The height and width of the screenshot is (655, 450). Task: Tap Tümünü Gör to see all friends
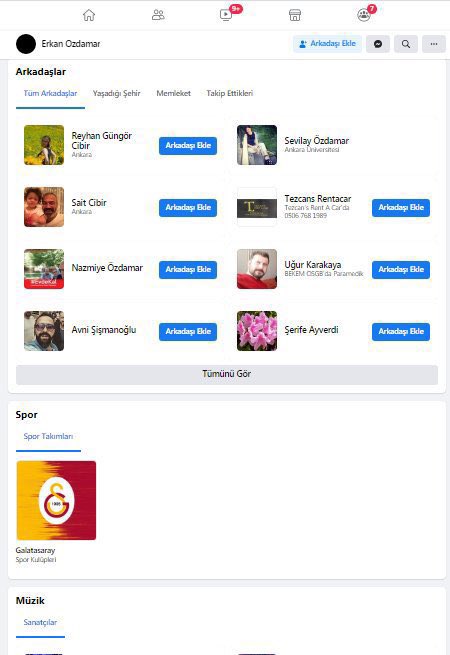click(227, 374)
